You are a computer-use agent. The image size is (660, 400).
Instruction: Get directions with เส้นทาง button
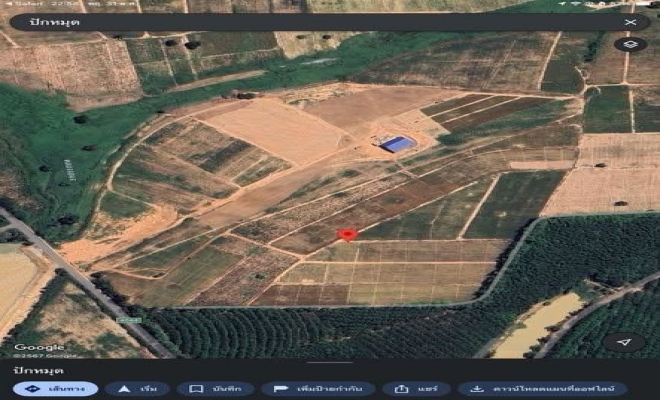click(x=55, y=388)
